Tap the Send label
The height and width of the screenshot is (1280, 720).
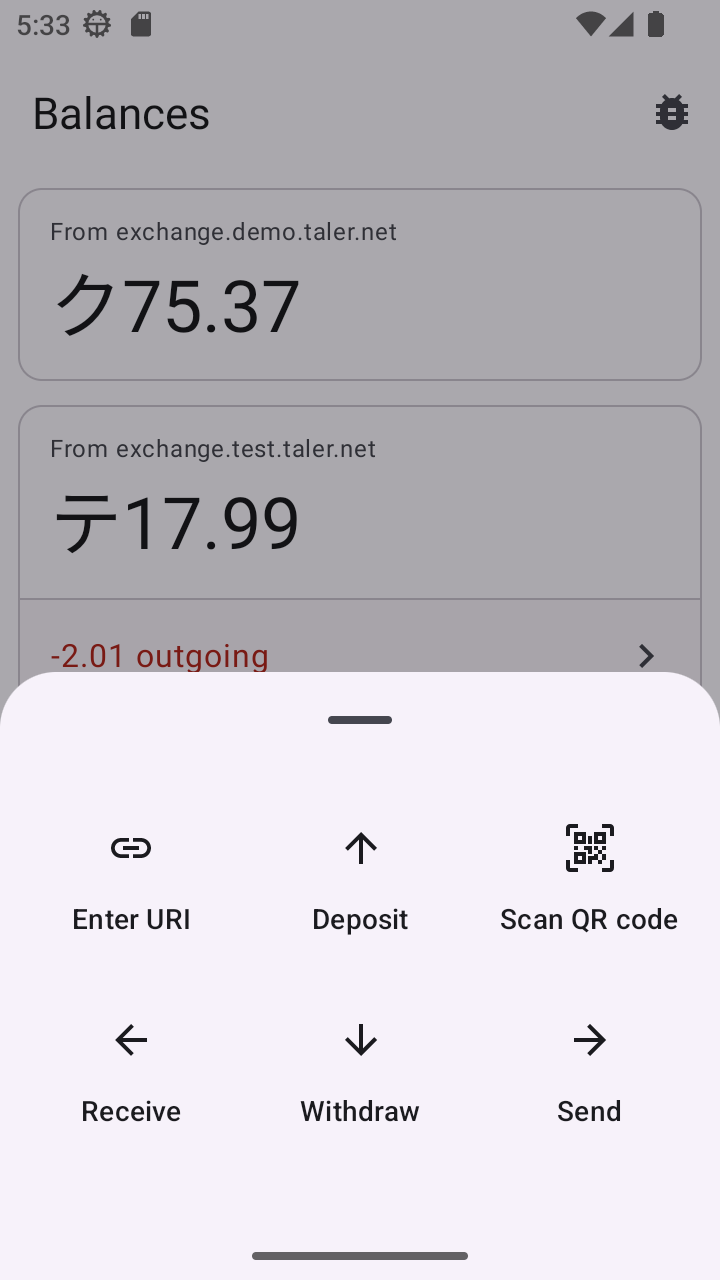(x=589, y=1110)
